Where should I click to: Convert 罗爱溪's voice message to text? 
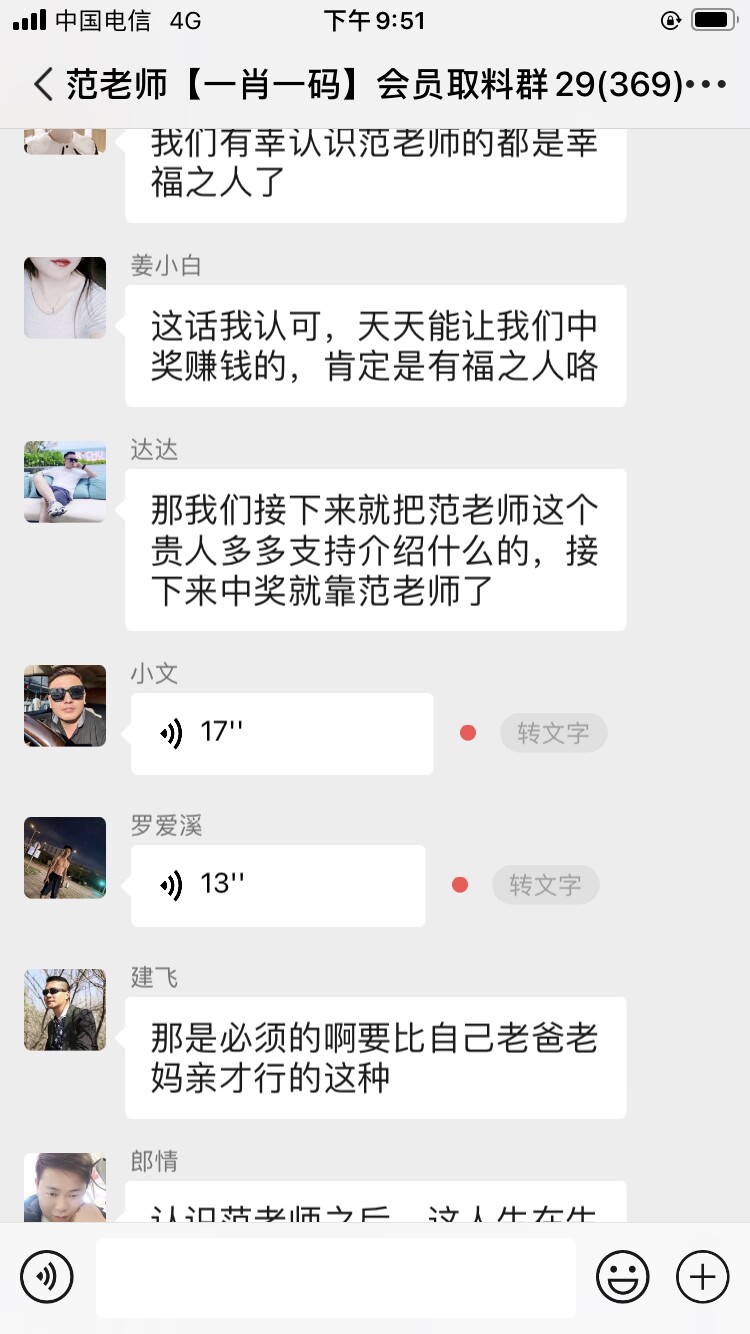point(545,885)
